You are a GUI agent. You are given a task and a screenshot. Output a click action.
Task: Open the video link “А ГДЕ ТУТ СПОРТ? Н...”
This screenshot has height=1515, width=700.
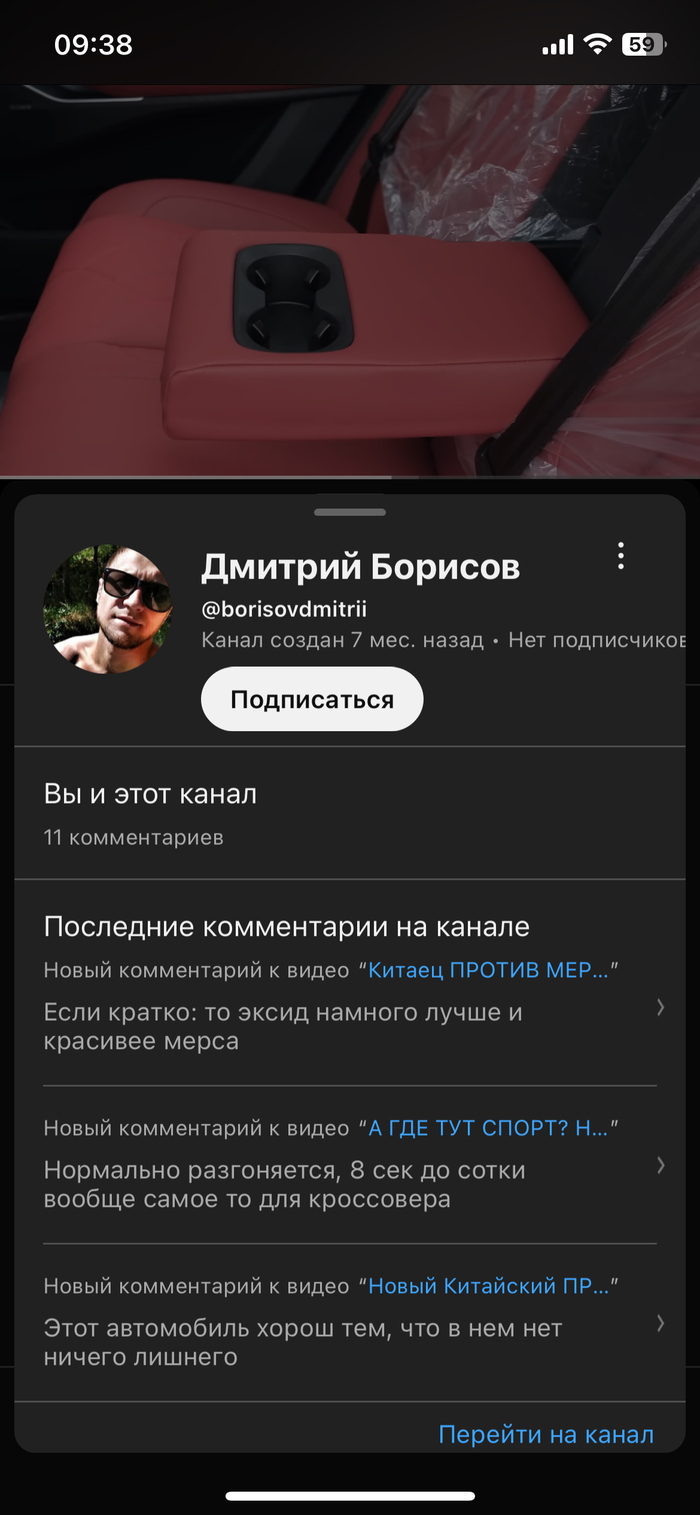pos(488,1128)
